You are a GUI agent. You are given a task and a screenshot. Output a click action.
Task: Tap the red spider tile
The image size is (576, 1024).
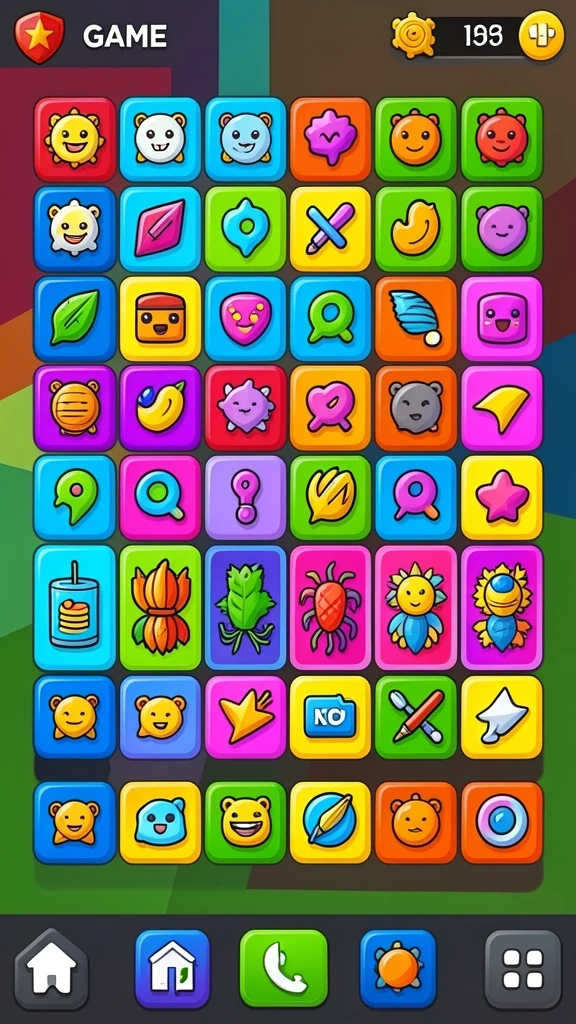click(x=330, y=607)
